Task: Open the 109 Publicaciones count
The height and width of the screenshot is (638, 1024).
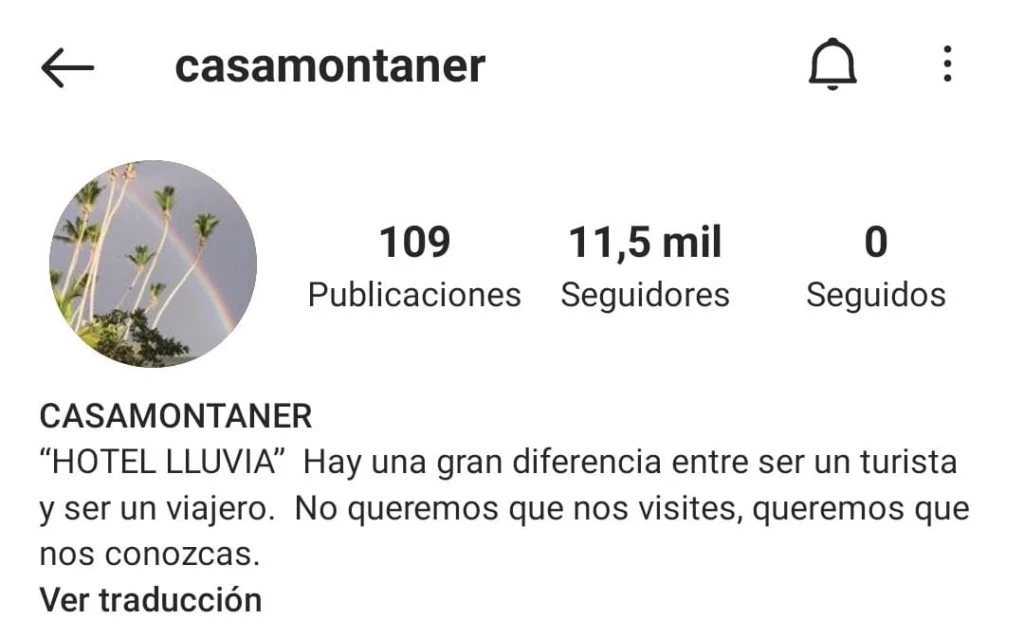Action: point(414,267)
